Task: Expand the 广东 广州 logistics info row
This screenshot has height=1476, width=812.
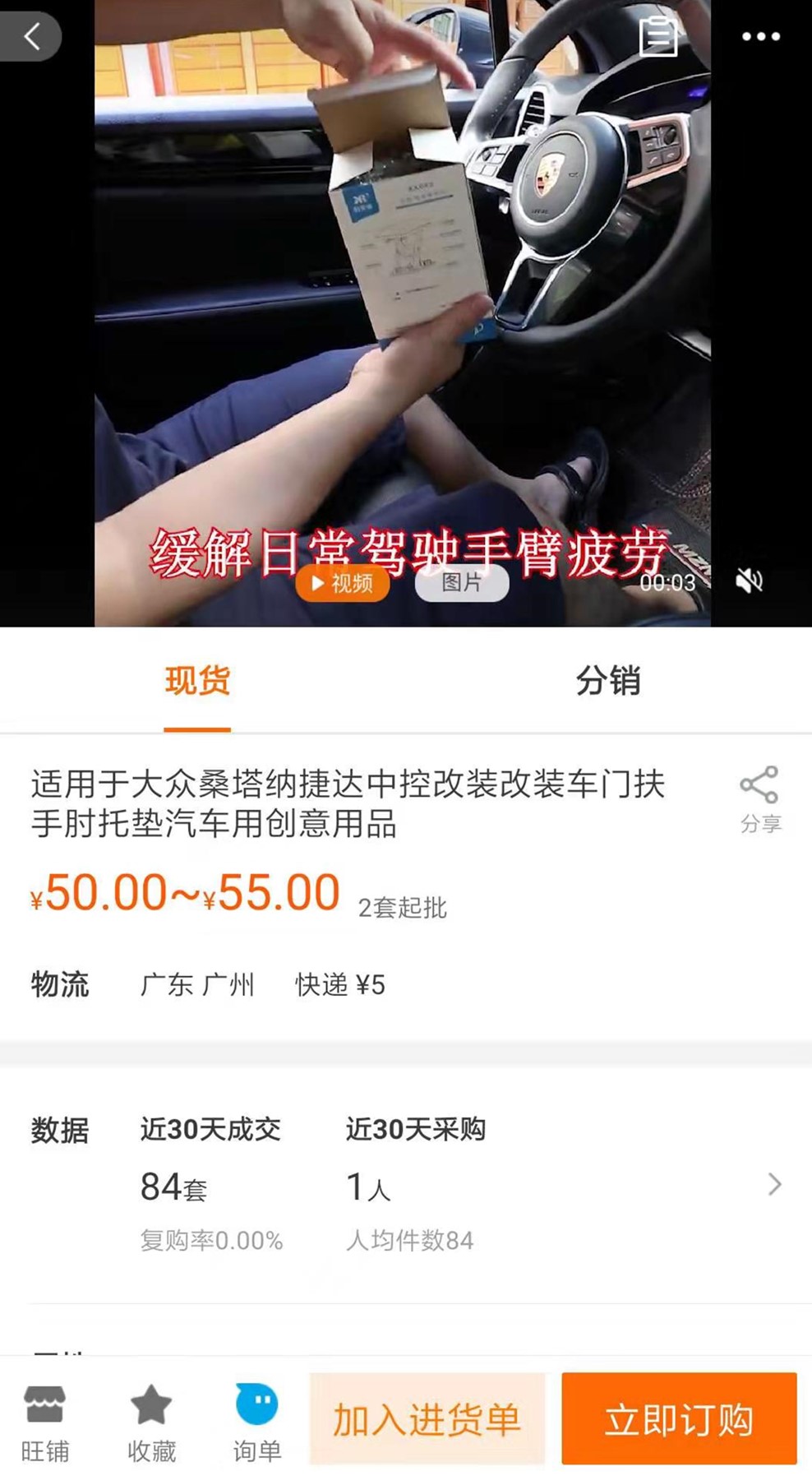Action: [197, 984]
